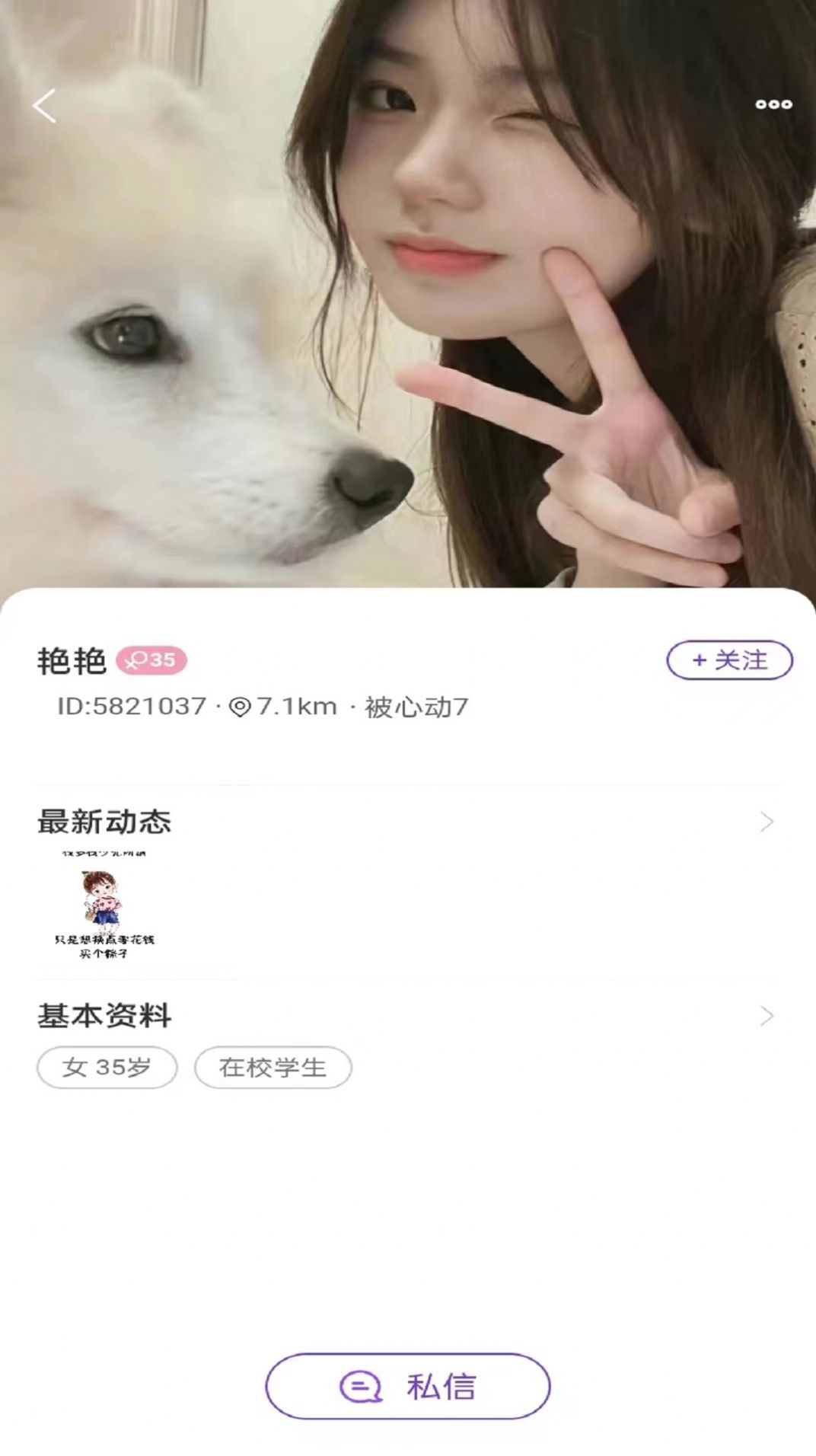Expand the 基本资料 details
The height and width of the screenshot is (1456, 816).
(766, 1016)
